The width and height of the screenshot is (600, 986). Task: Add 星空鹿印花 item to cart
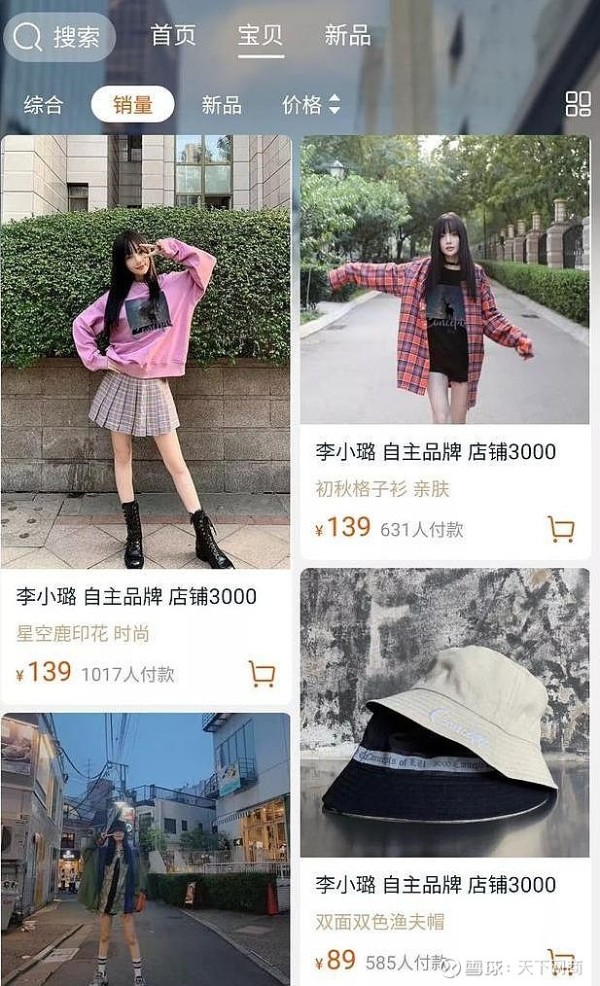pos(262,673)
